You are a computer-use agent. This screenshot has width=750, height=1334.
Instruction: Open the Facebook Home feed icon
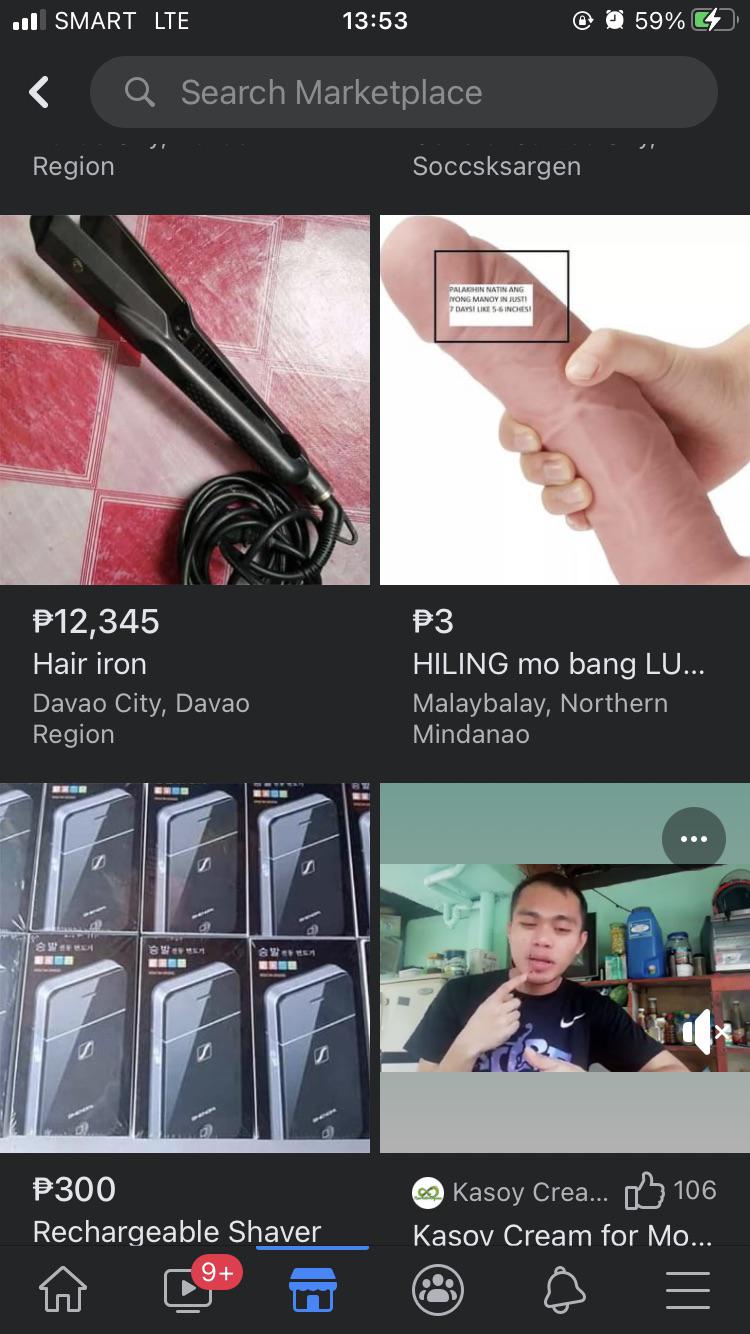[62, 1289]
